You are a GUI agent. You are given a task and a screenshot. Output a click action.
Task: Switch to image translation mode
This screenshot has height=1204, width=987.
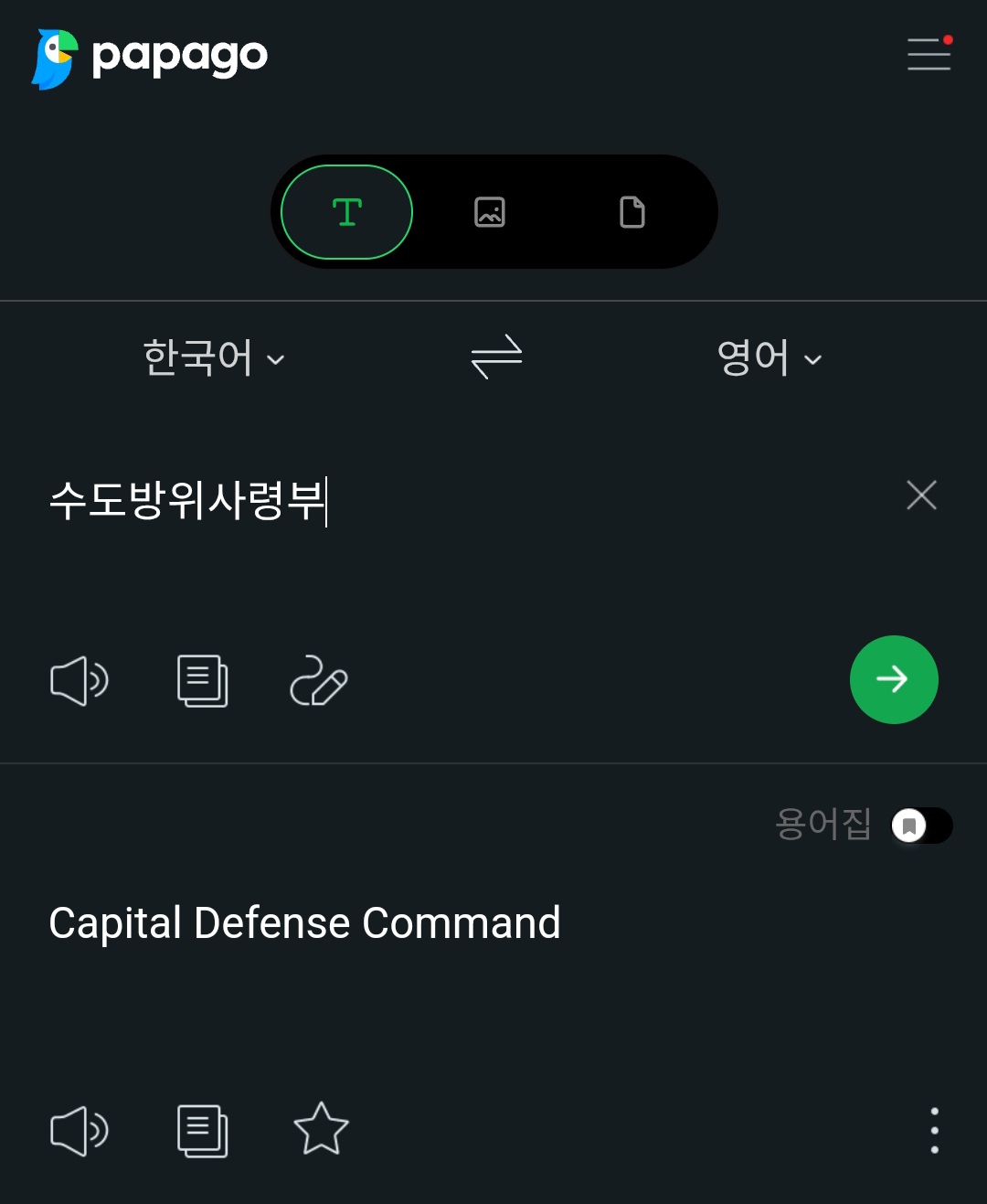pyautogui.click(x=490, y=212)
